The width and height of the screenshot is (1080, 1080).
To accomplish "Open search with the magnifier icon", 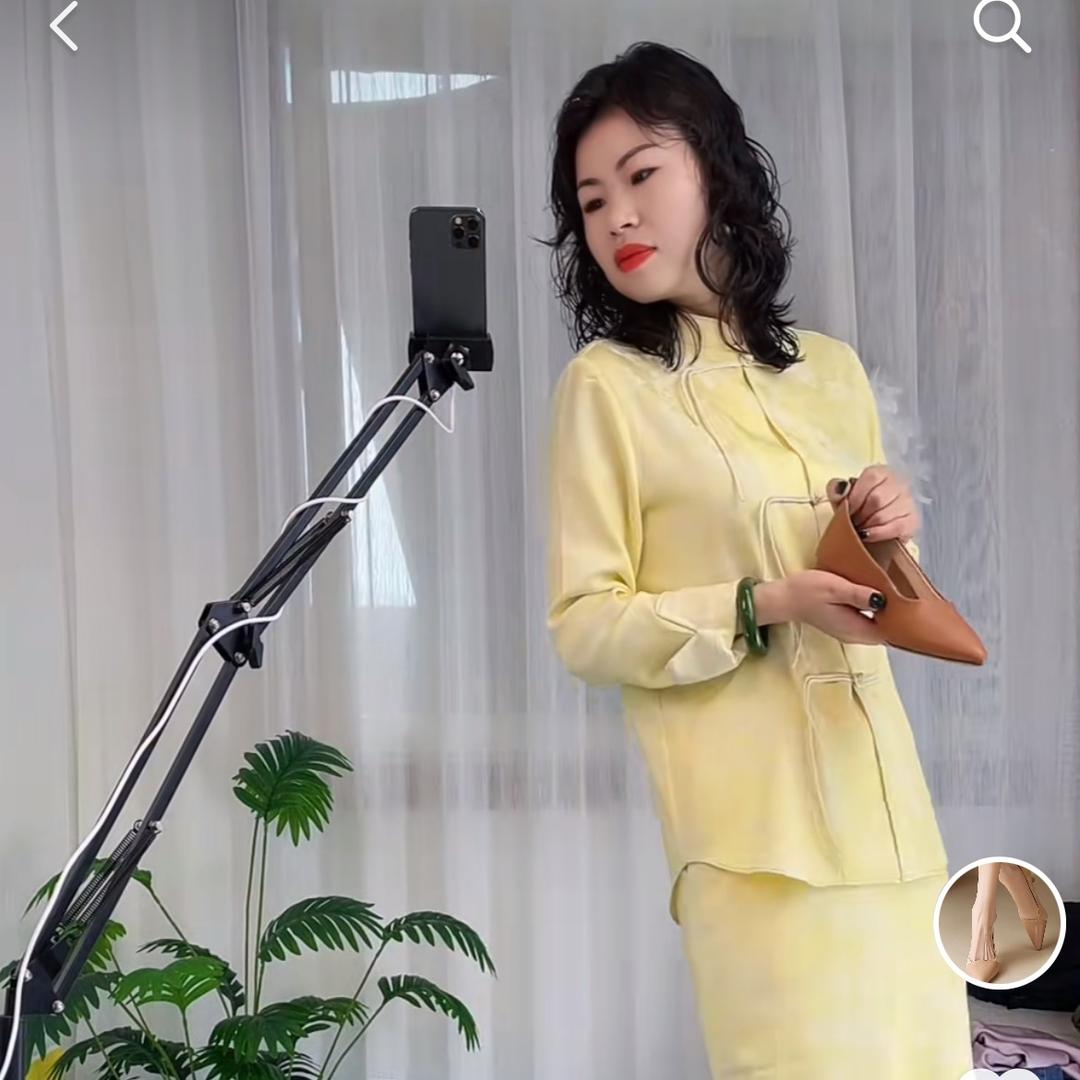I will click(1001, 24).
